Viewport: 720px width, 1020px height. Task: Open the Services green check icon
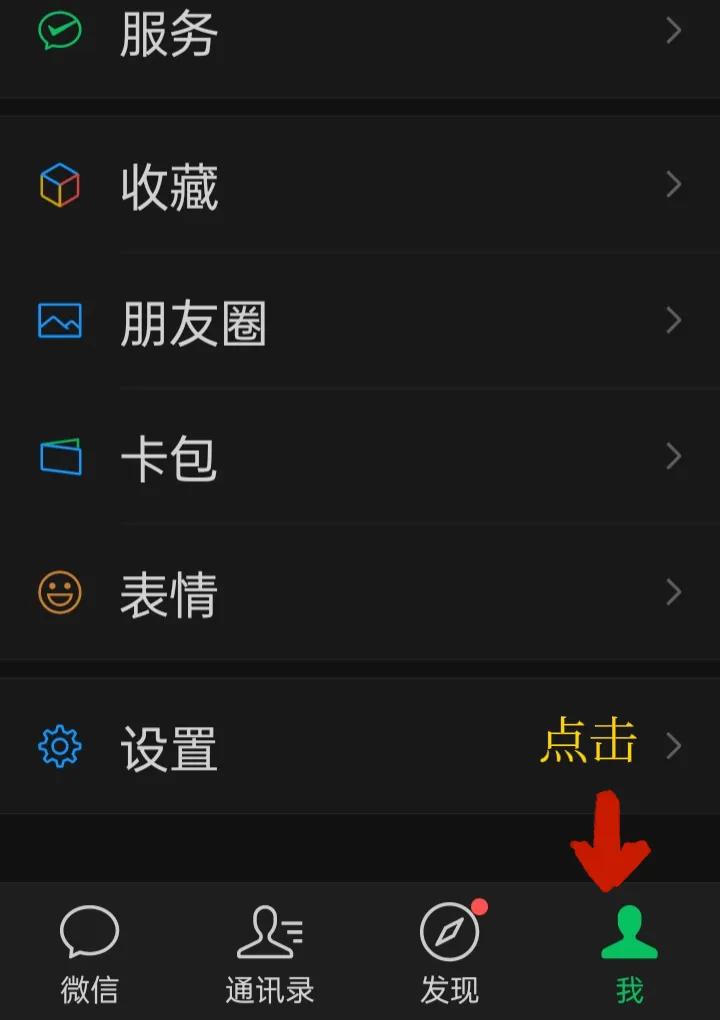coord(58,32)
